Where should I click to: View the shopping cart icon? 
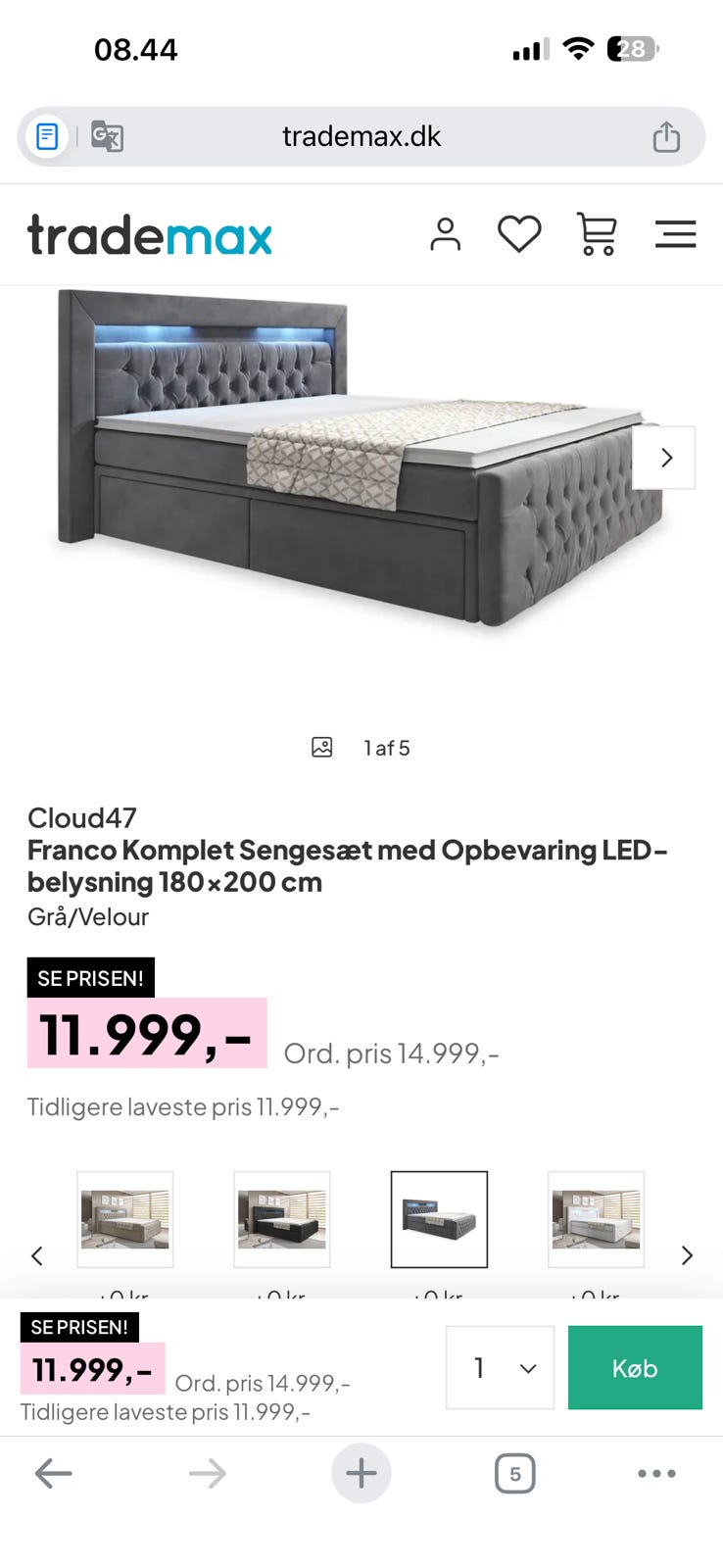pos(598,234)
